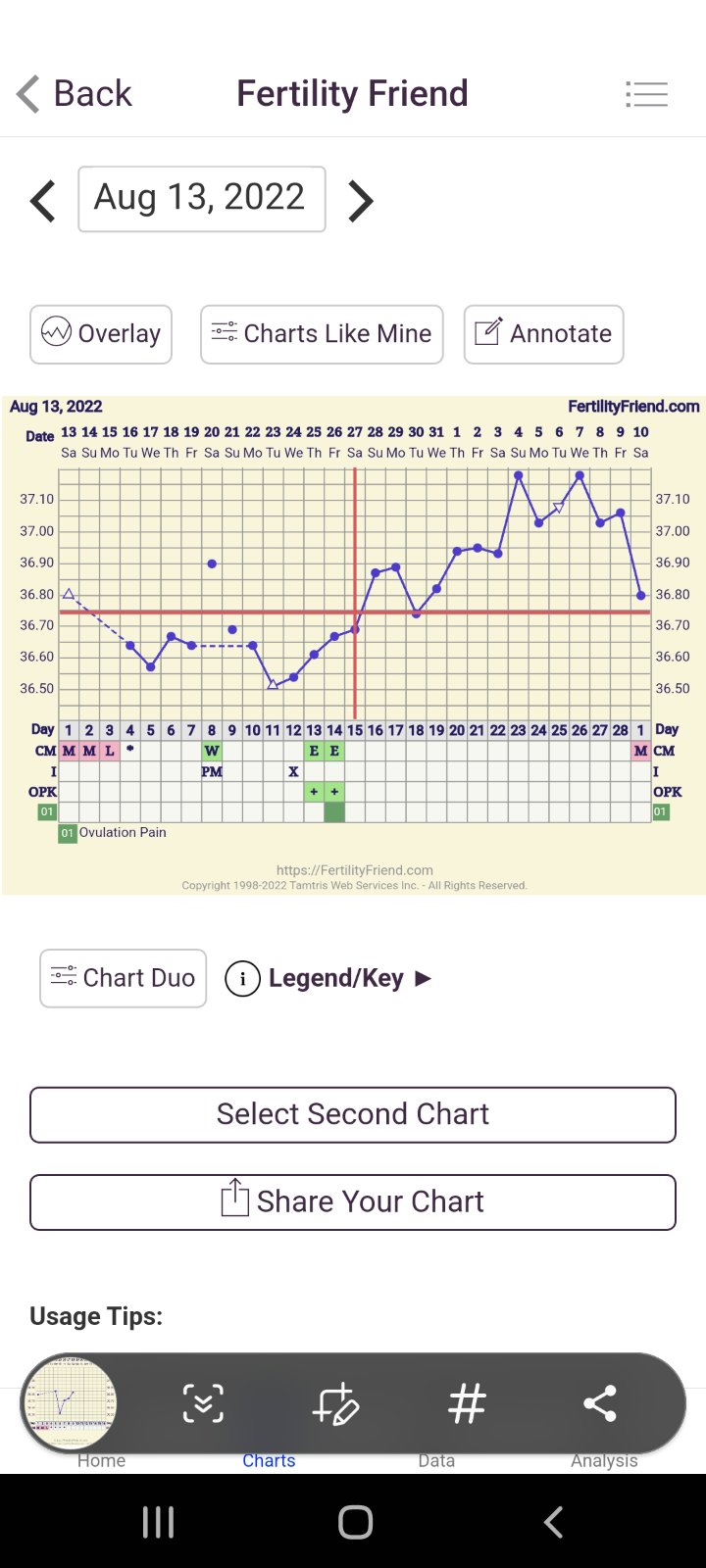
Task: Annotate this chart
Action: (543, 334)
